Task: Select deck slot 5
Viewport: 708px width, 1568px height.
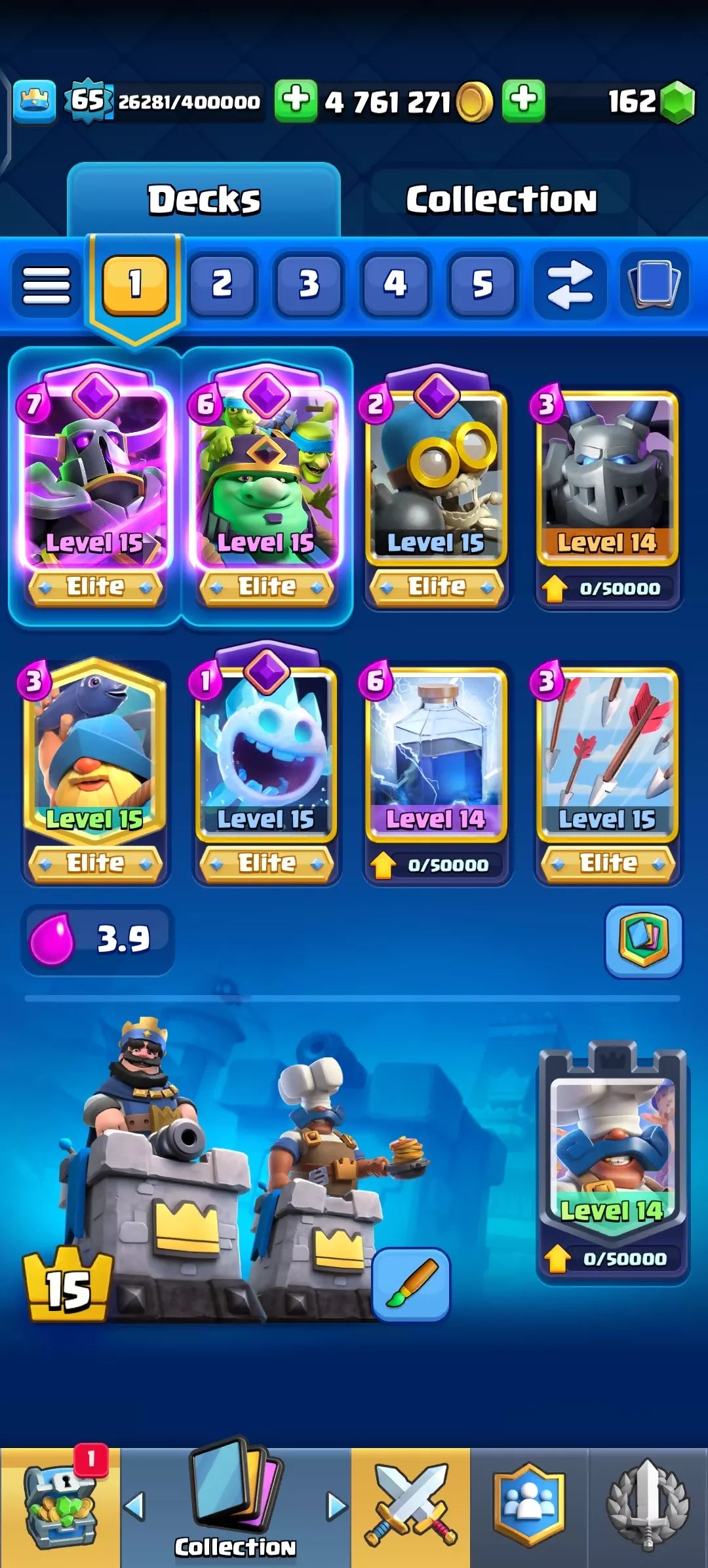Action: 482,285
